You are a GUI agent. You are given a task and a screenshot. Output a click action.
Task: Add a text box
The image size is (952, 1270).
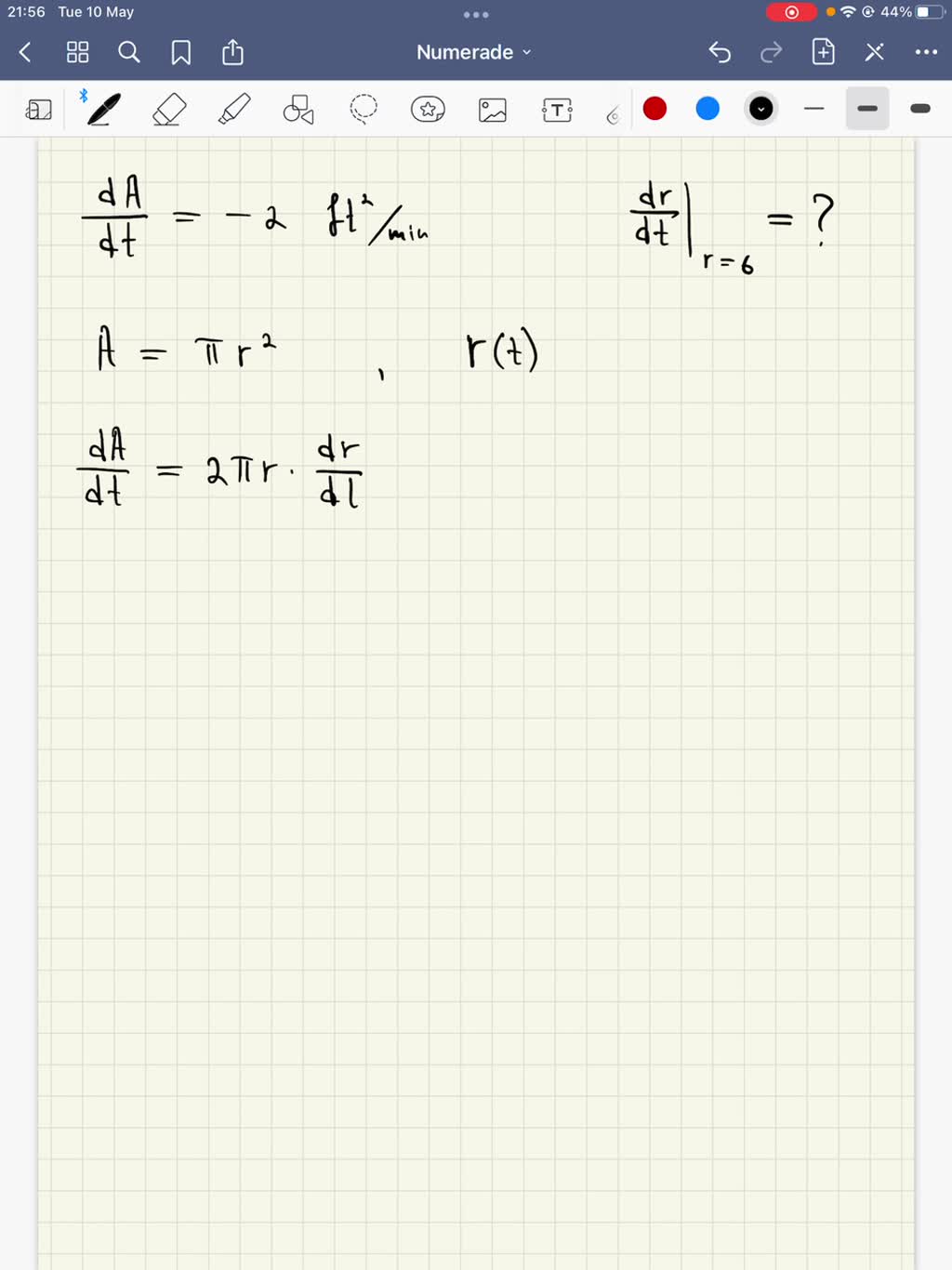point(555,109)
